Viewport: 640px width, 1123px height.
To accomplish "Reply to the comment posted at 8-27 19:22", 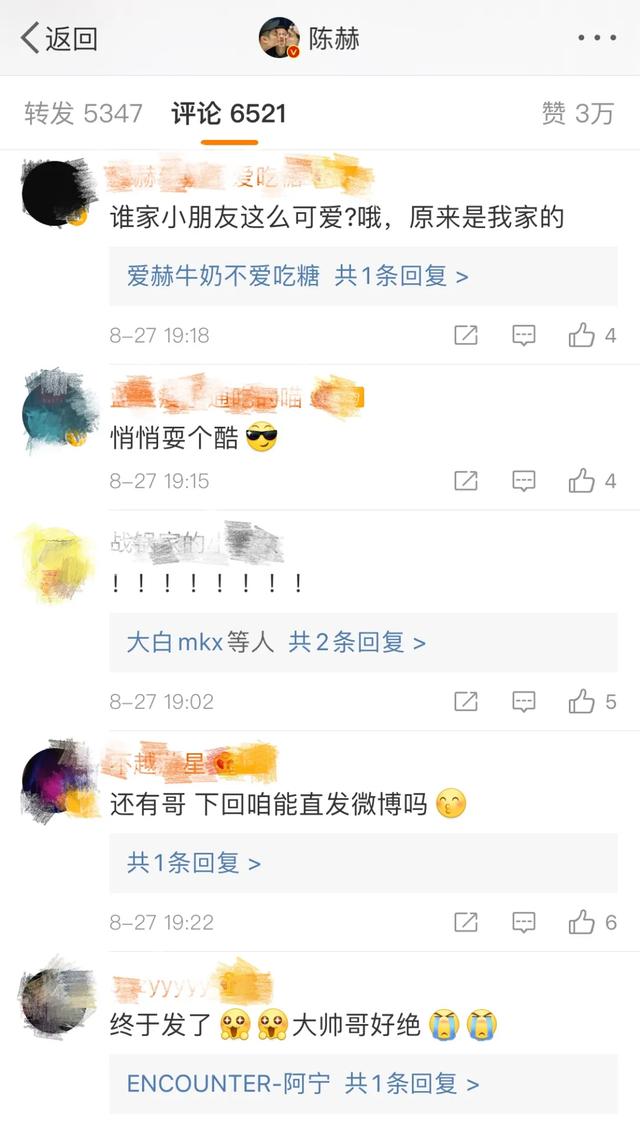I will pos(524,922).
